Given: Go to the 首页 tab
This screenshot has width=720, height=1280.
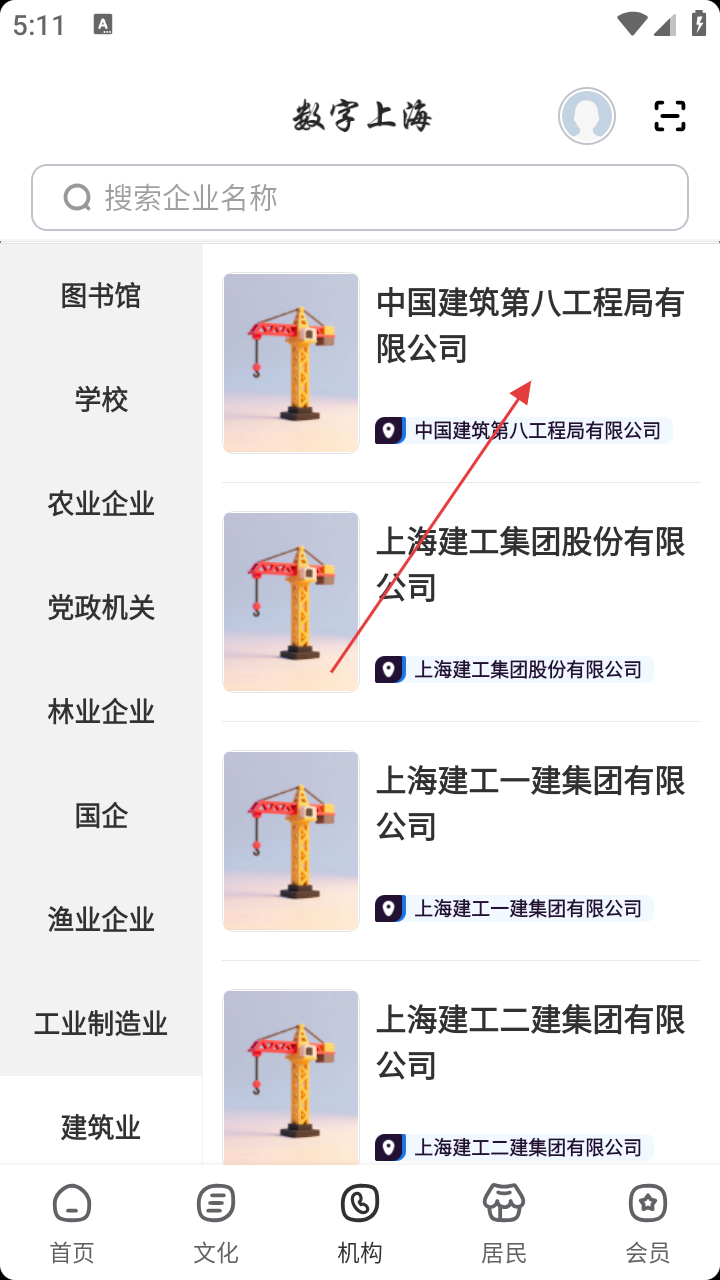Looking at the screenshot, I should point(72,1222).
